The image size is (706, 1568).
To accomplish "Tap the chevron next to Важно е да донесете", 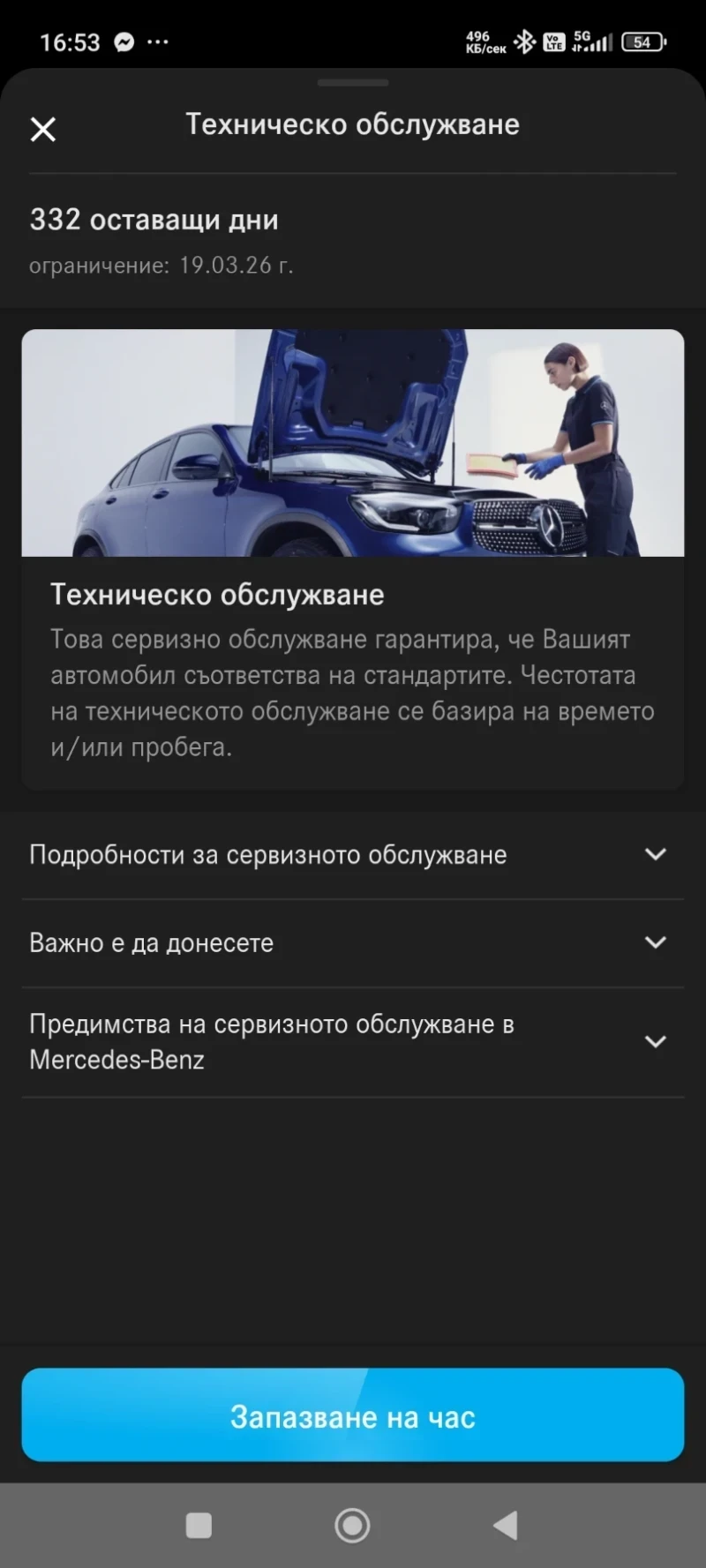I will (x=655, y=942).
